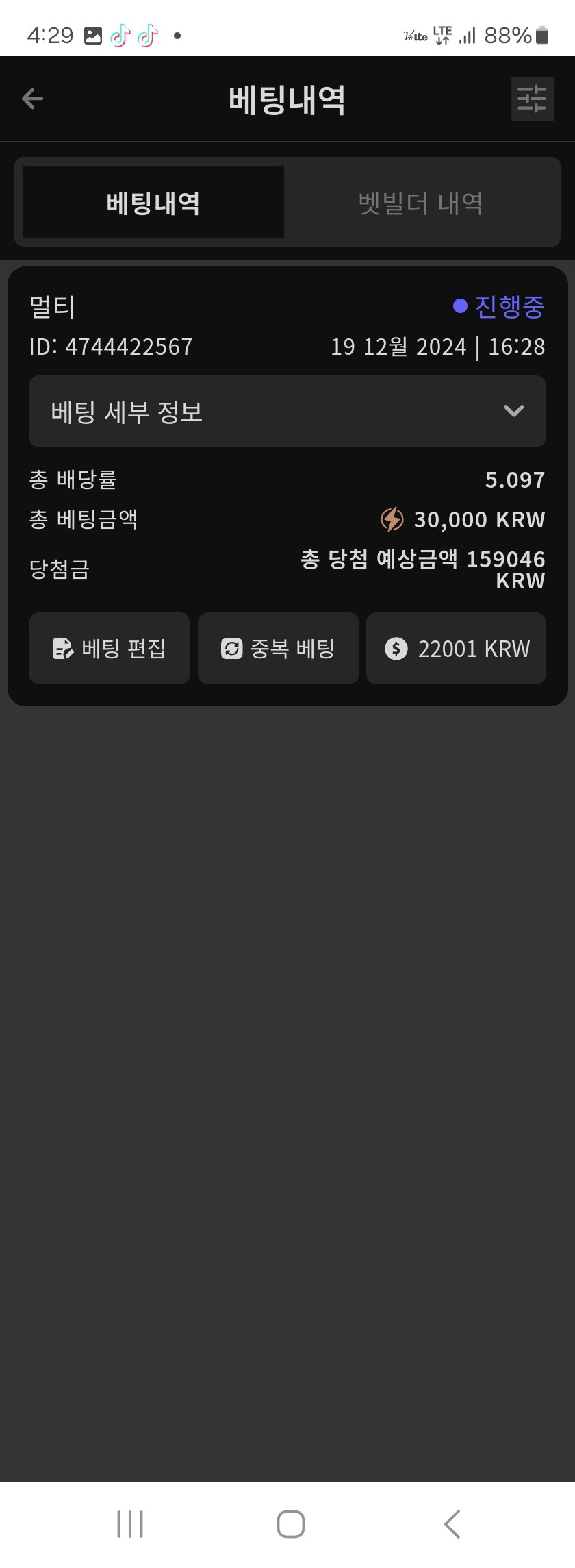Switch to the 베팅내역 tab
The width and height of the screenshot is (575, 1568).
tap(153, 202)
